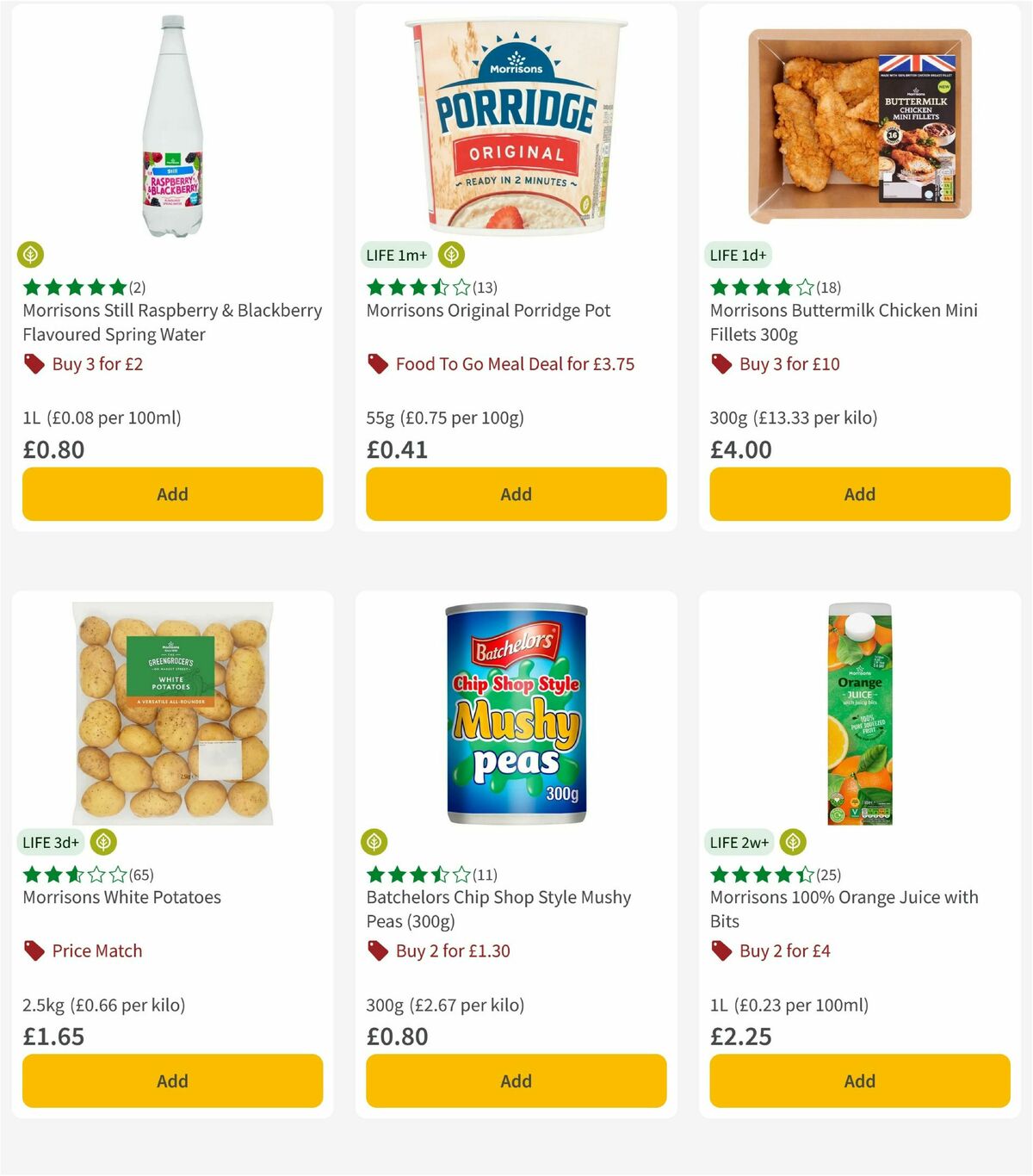Image resolution: width=1033 pixels, height=1176 pixels.
Task: Add Morrisons Buttermilk Chicken Mini Fillets to basket
Action: click(859, 494)
